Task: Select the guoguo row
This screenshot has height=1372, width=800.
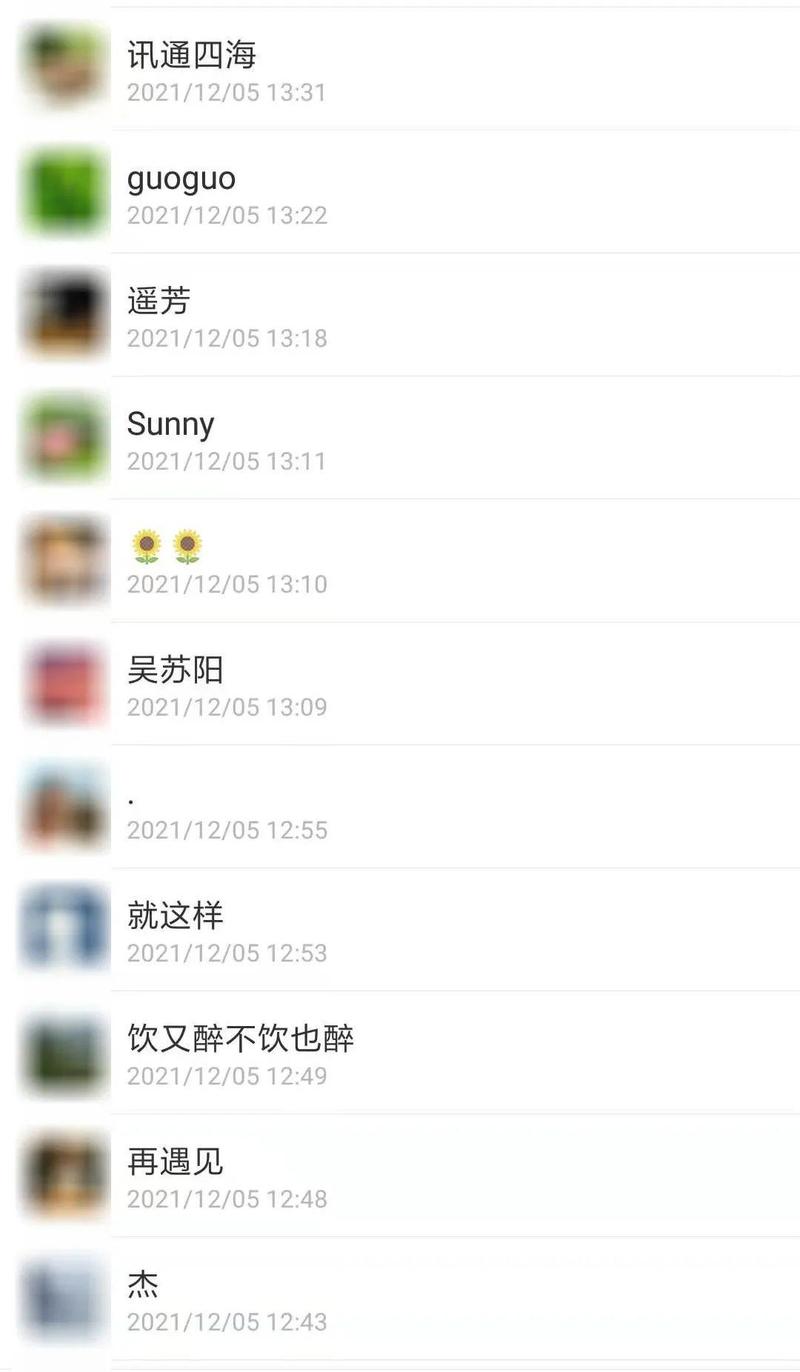Action: [400, 192]
